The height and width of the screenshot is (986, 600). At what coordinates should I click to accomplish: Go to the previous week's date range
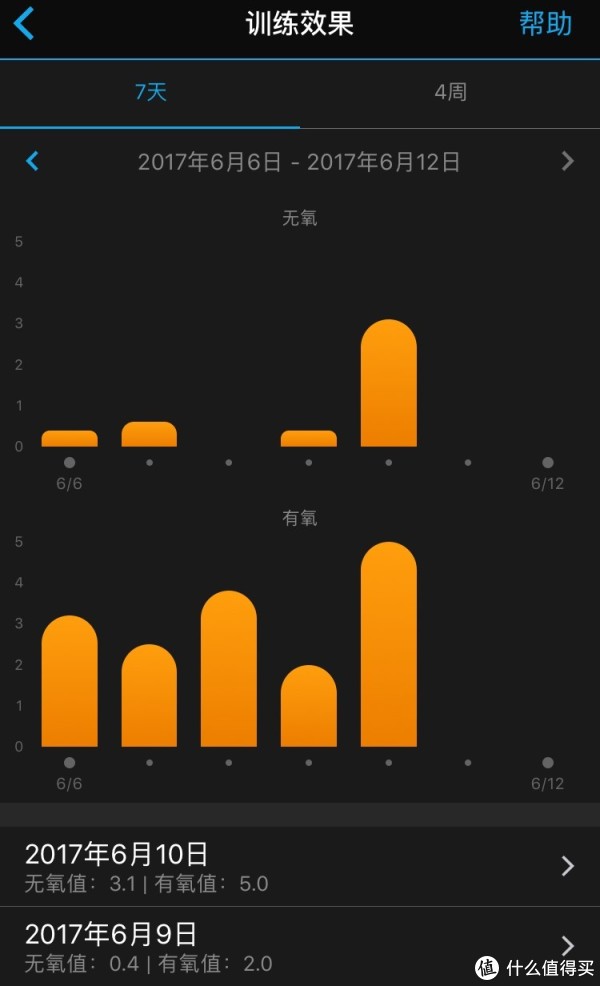[x=32, y=162]
